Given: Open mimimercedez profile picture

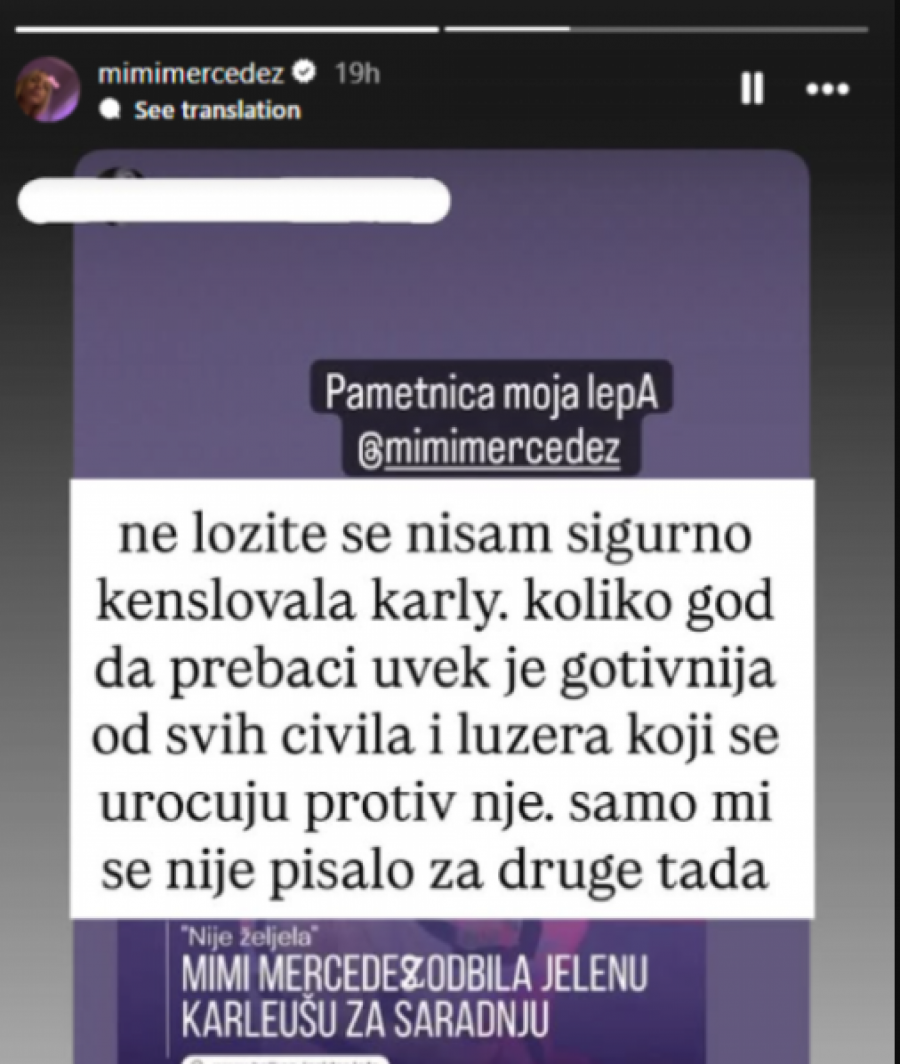Looking at the screenshot, I should point(47,90).
